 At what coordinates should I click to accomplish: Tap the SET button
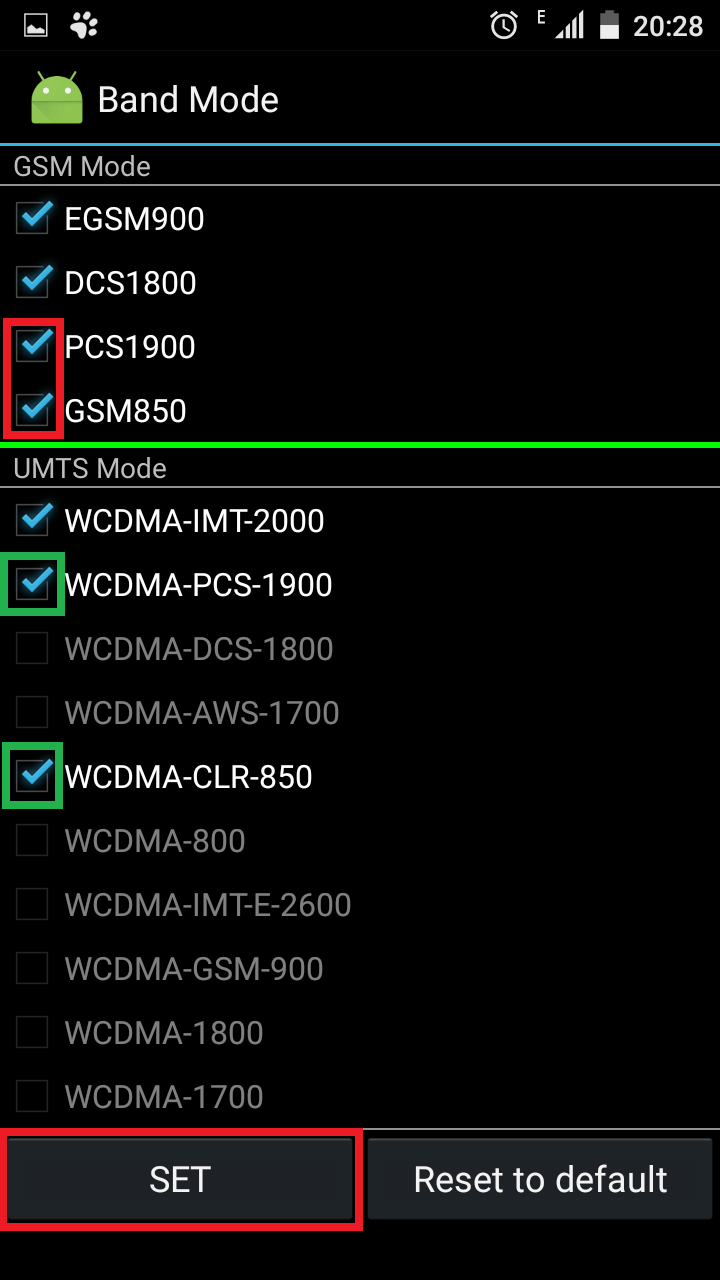180,1179
